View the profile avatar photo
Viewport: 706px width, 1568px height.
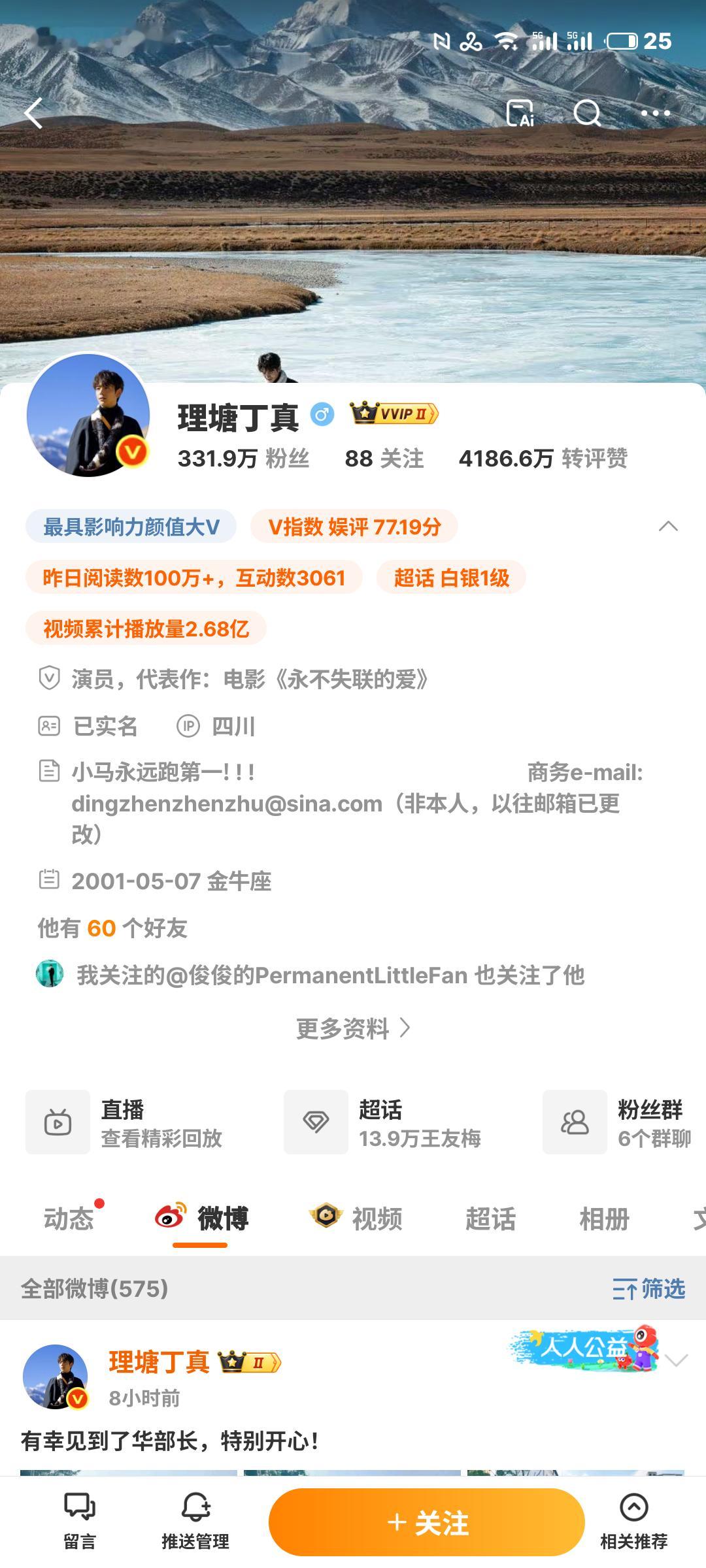pyautogui.click(x=88, y=416)
